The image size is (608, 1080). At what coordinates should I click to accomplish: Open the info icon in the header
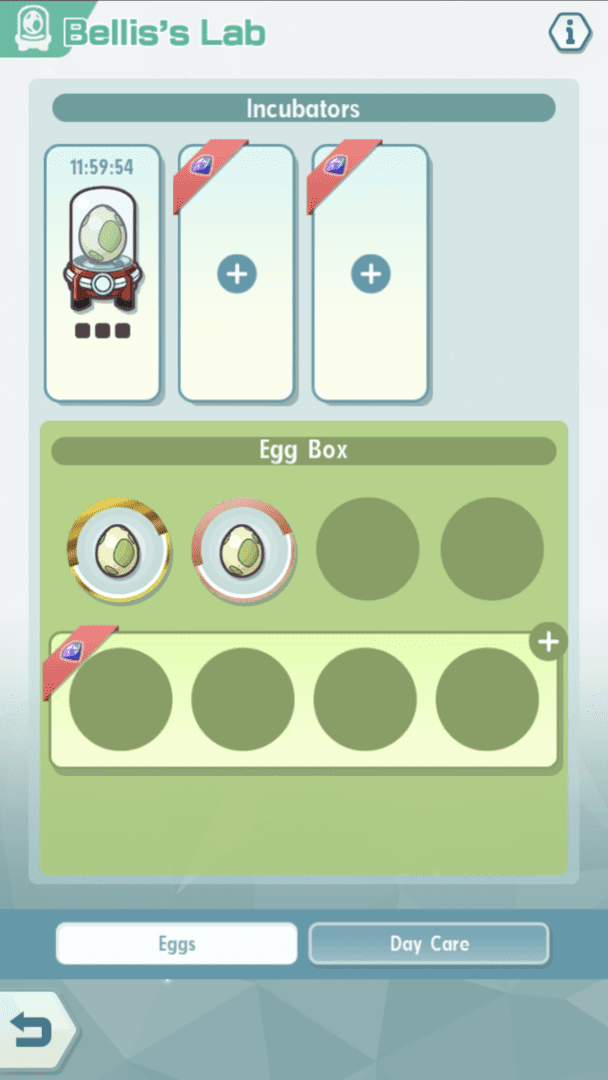coord(570,33)
